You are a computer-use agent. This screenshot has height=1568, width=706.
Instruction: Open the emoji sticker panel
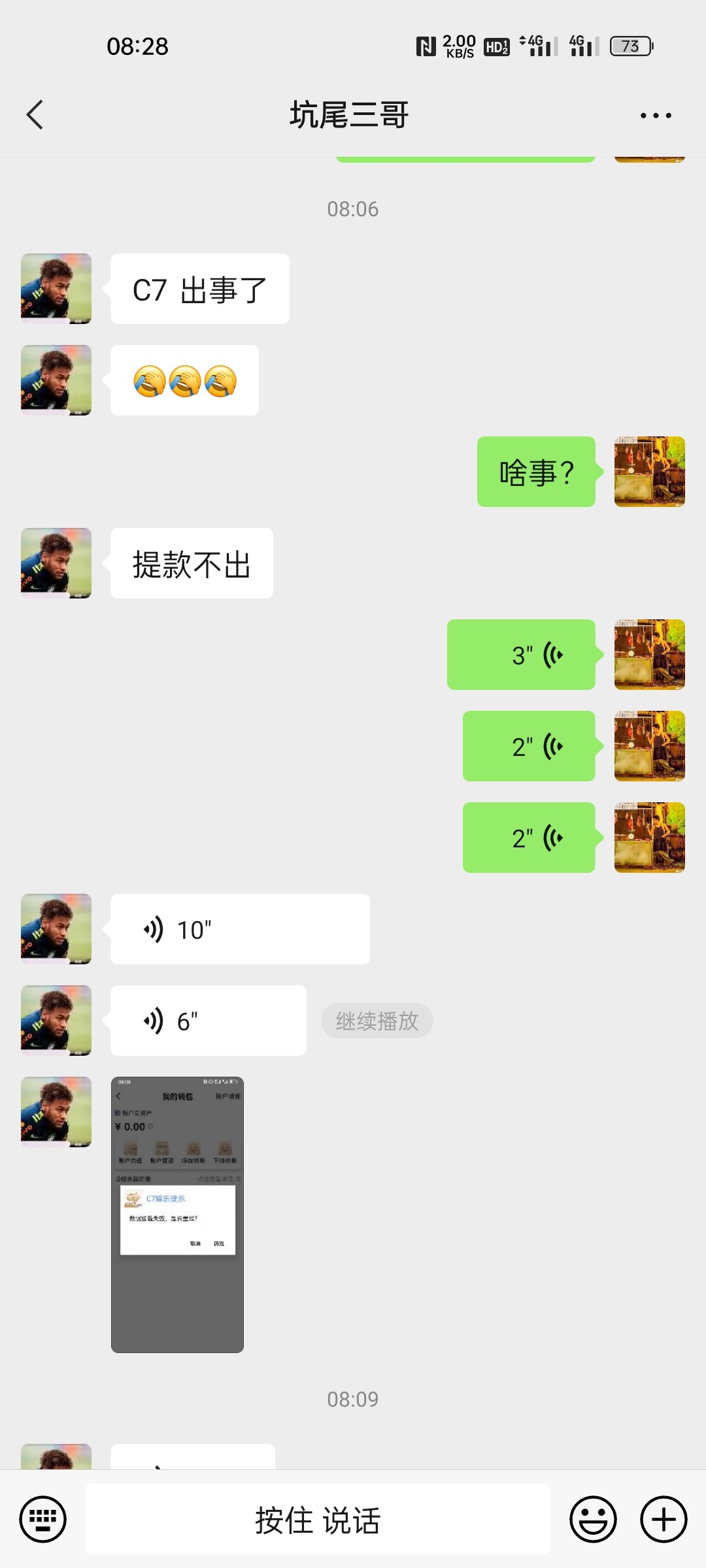(593, 1519)
